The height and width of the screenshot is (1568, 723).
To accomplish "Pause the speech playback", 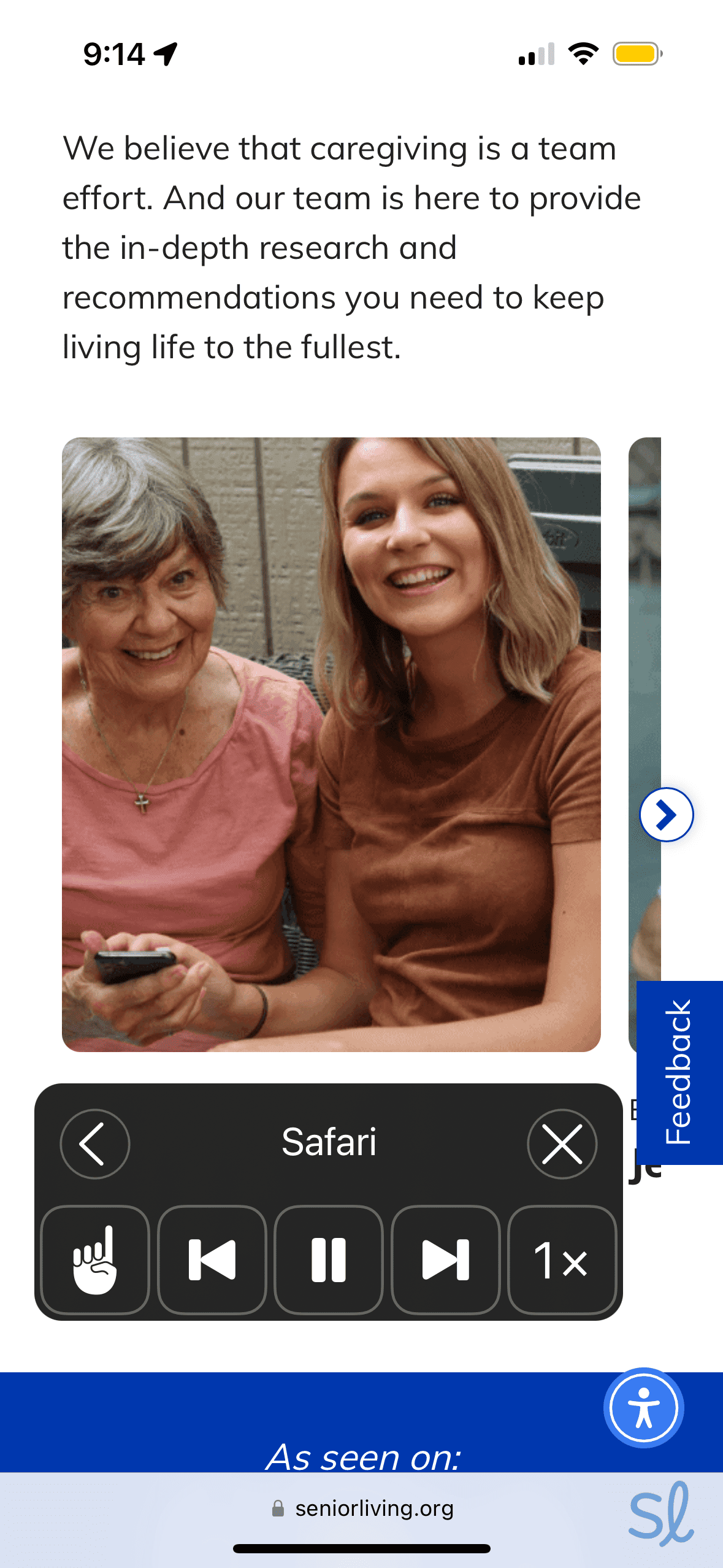I will click(x=329, y=1260).
